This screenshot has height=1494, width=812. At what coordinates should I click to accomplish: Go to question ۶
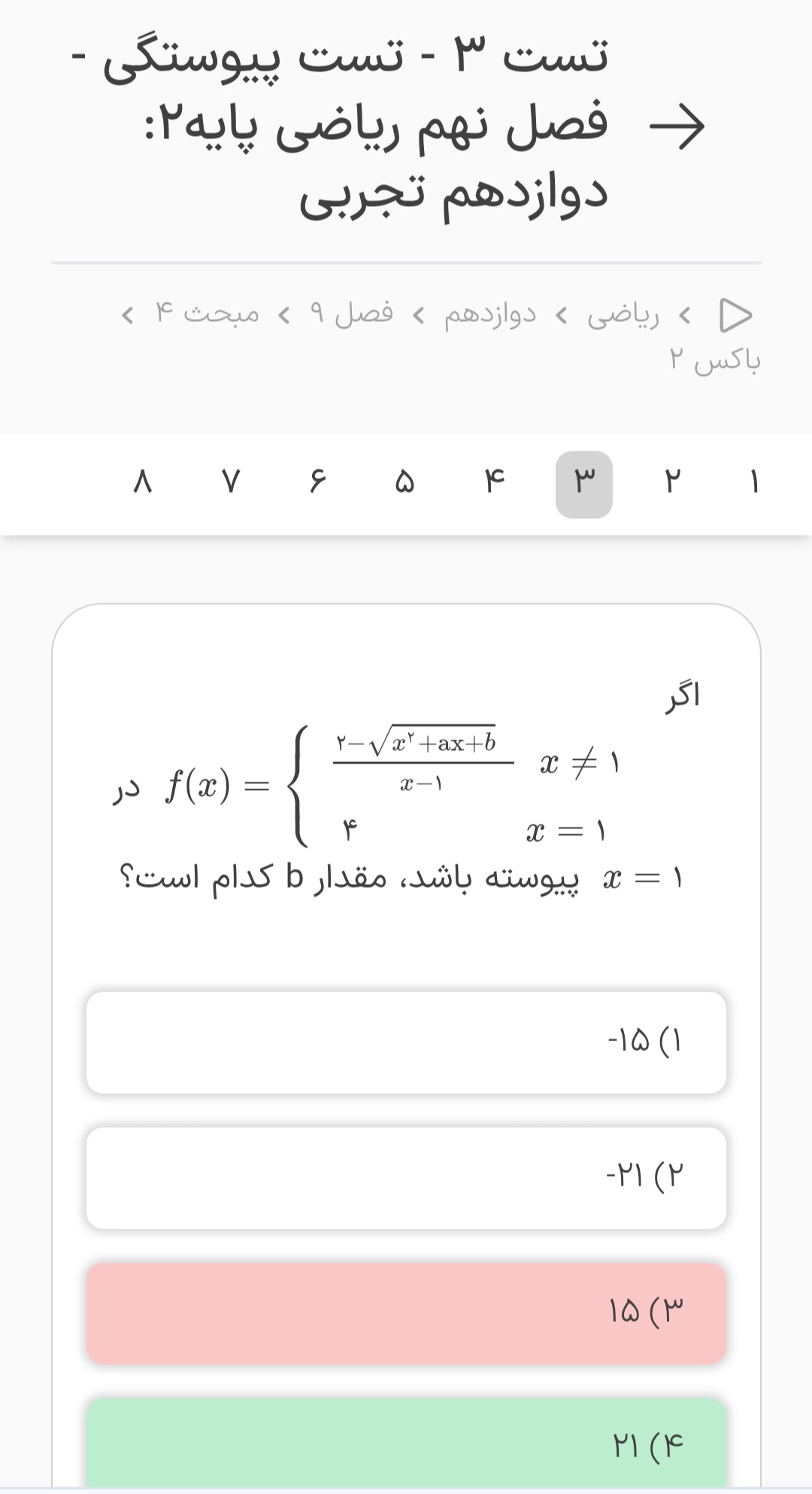(x=317, y=482)
